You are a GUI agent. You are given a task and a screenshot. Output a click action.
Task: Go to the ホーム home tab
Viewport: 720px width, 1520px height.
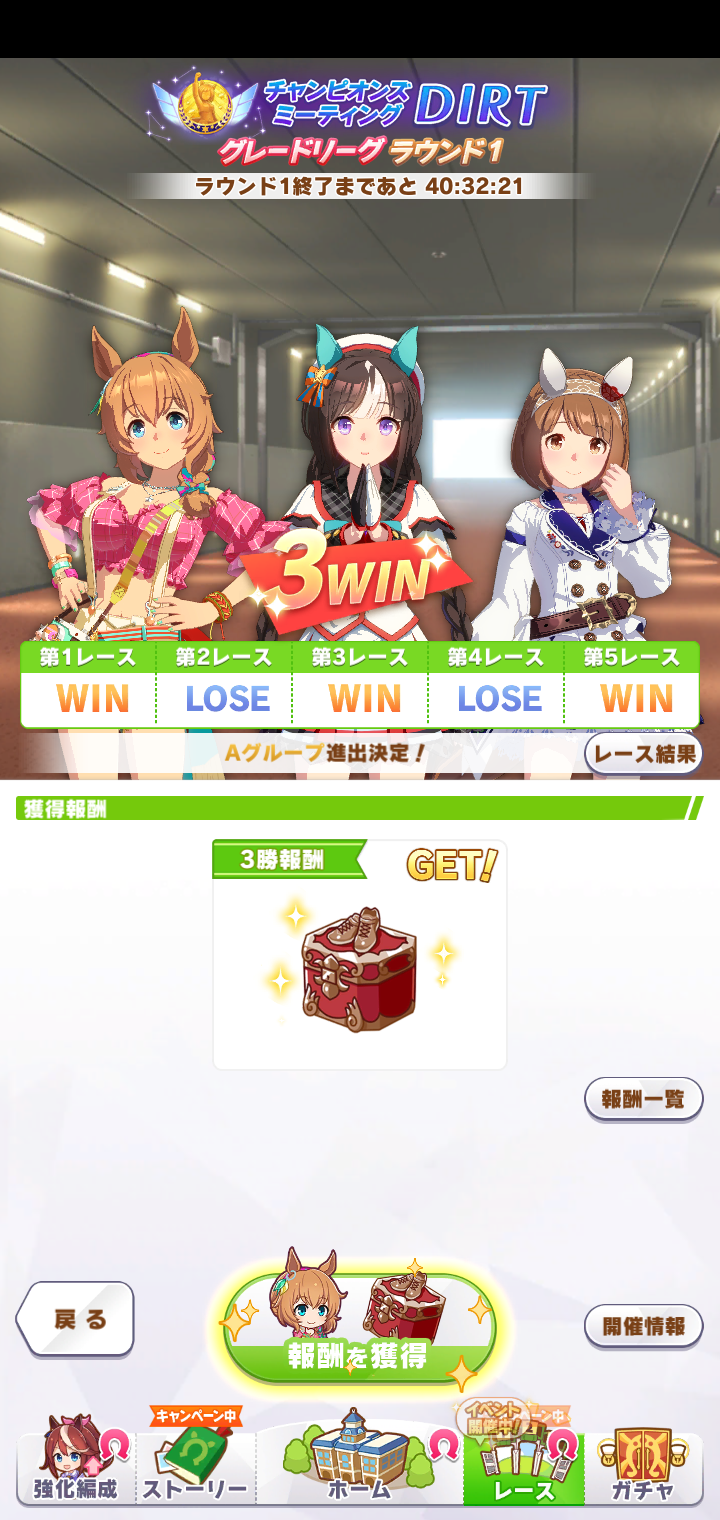coord(359,1466)
